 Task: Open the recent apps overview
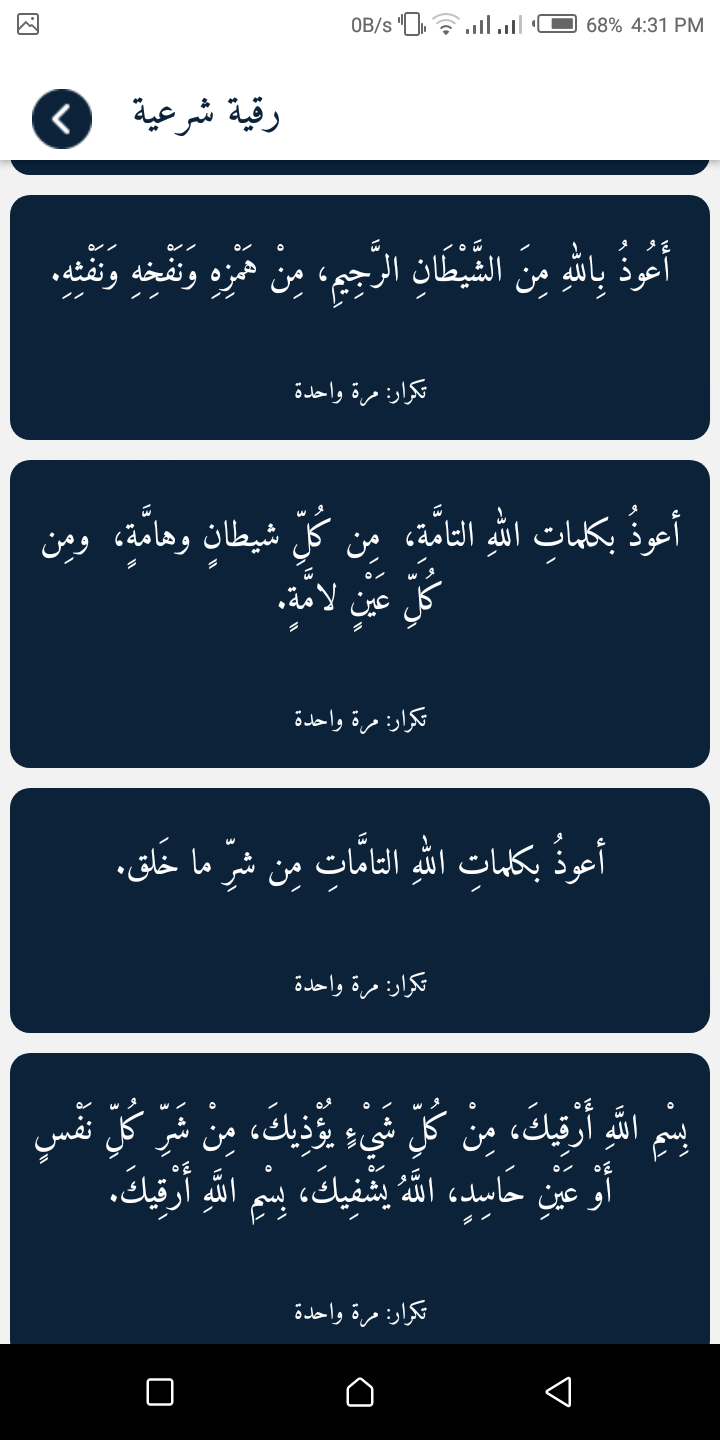click(x=160, y=1391)
